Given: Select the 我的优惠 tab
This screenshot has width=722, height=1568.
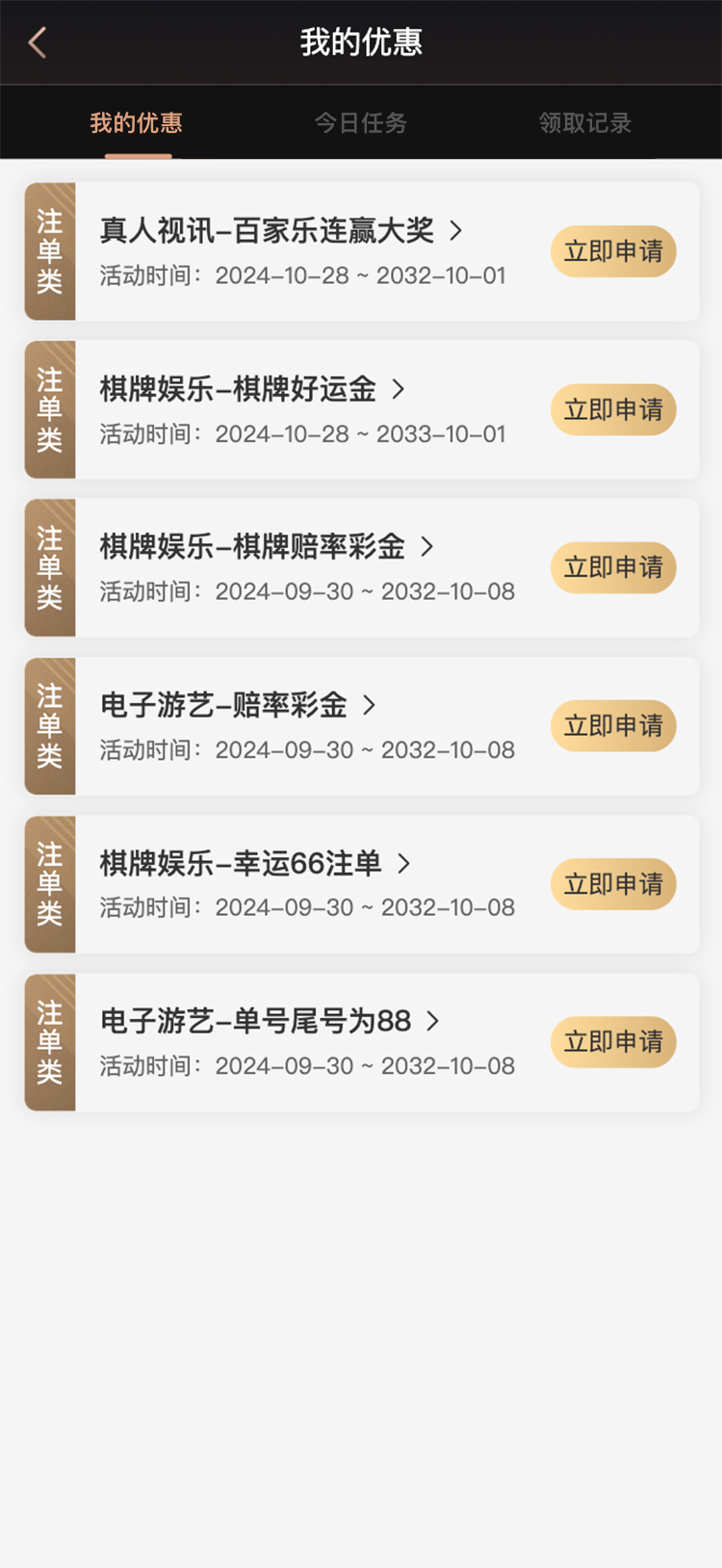Looking at the screenshot, I should [x=136, y=123].
